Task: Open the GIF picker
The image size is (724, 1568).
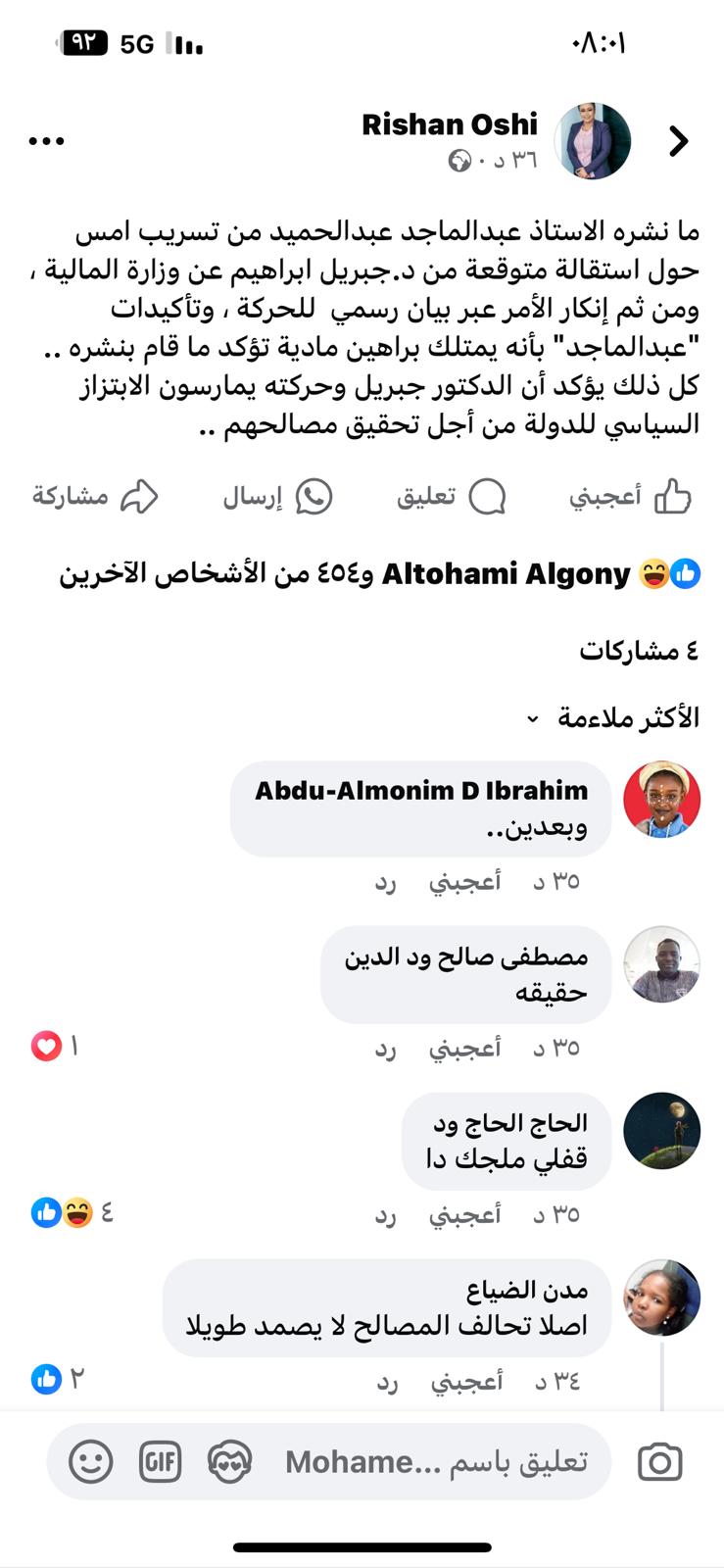Action: pyautogui.click(x=160, y=1462)
